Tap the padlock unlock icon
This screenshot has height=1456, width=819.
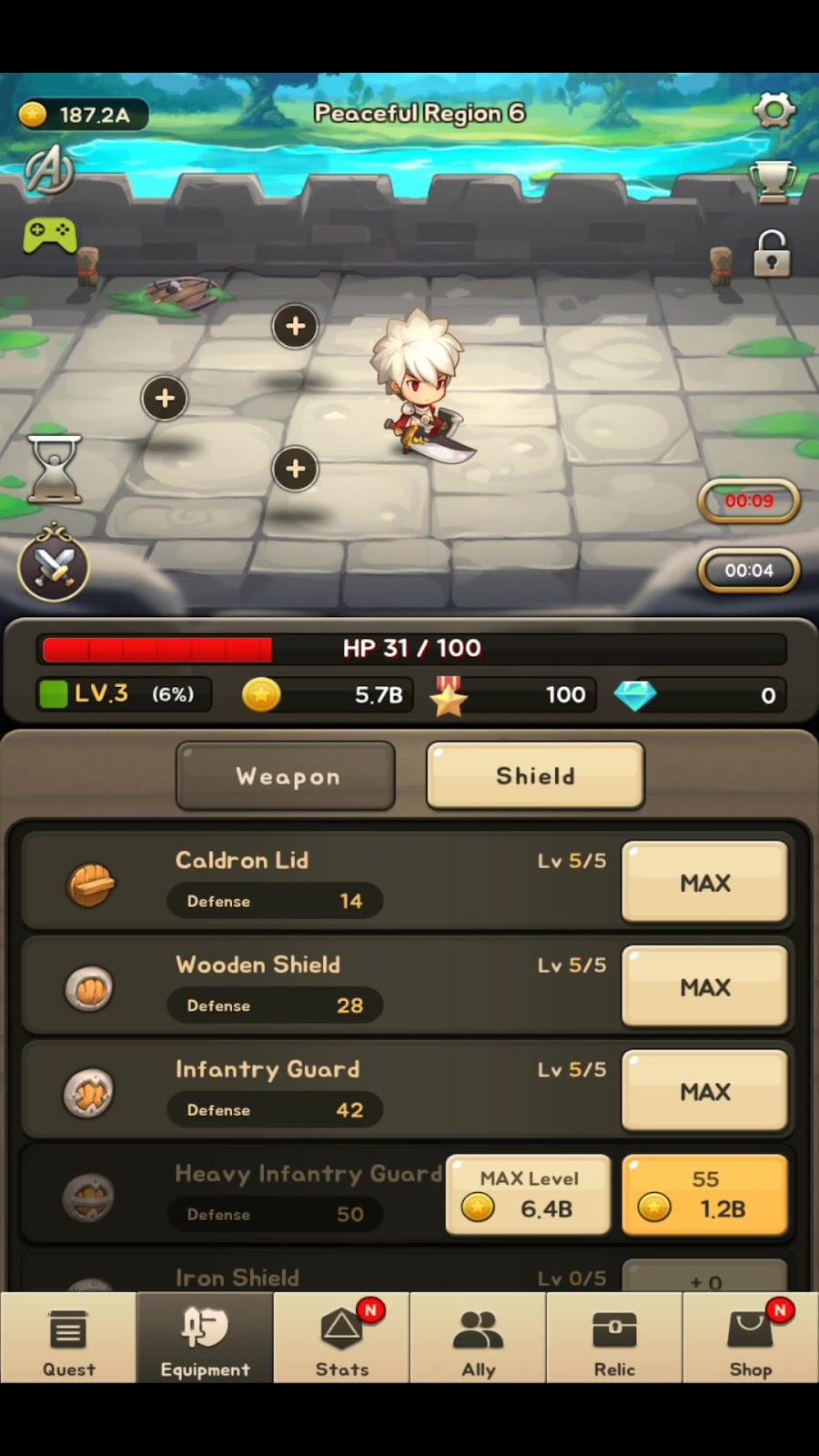[772, 253]
